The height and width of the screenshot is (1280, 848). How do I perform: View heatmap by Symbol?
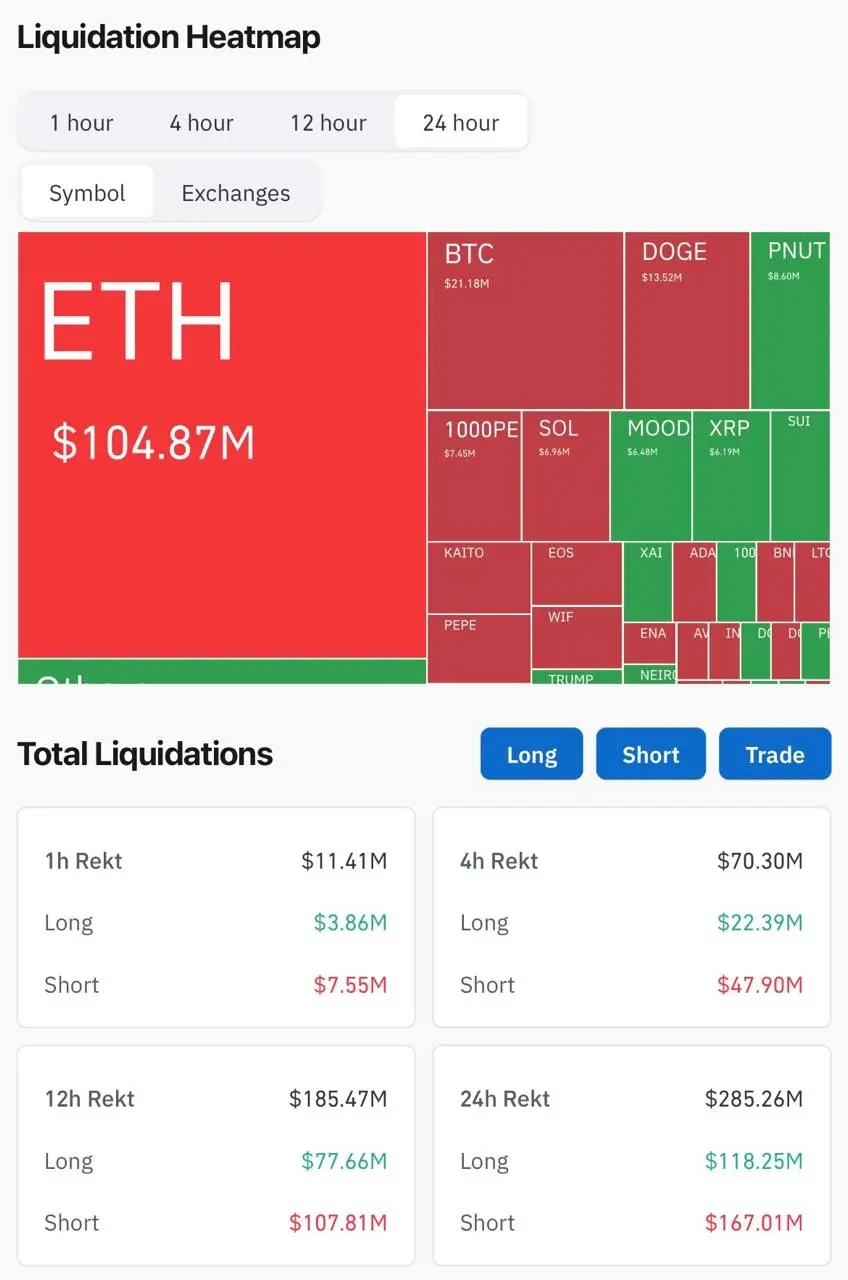pyautogui.click(x=87, y=193)
